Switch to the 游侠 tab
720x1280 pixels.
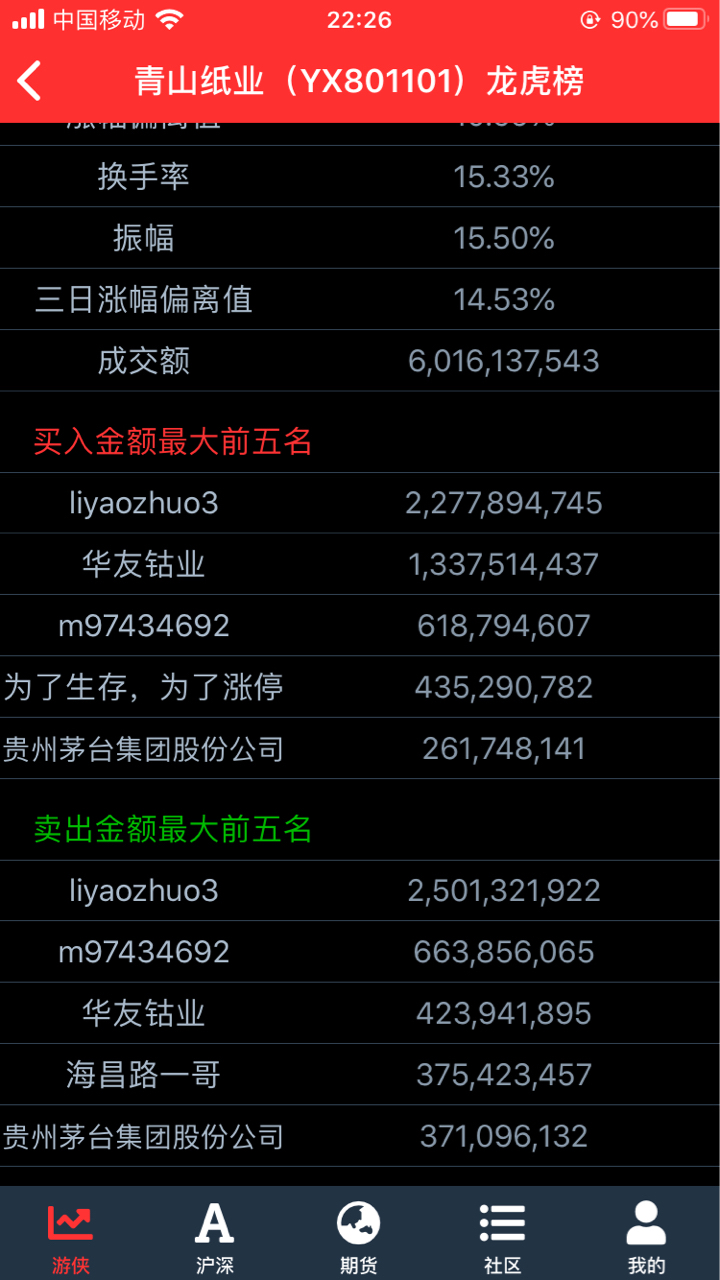[x=71, y=1236]
